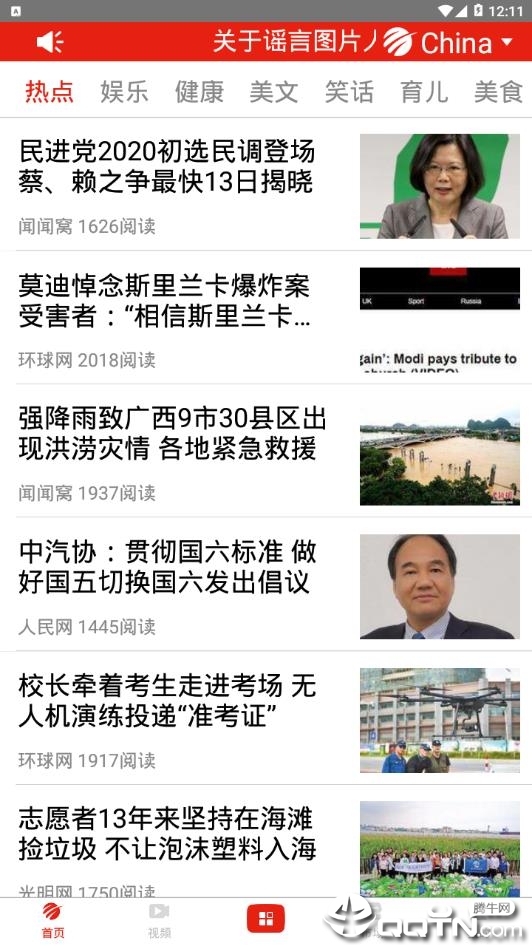
Task: Switch to the 健康 tab
Action: coord(199,92)
